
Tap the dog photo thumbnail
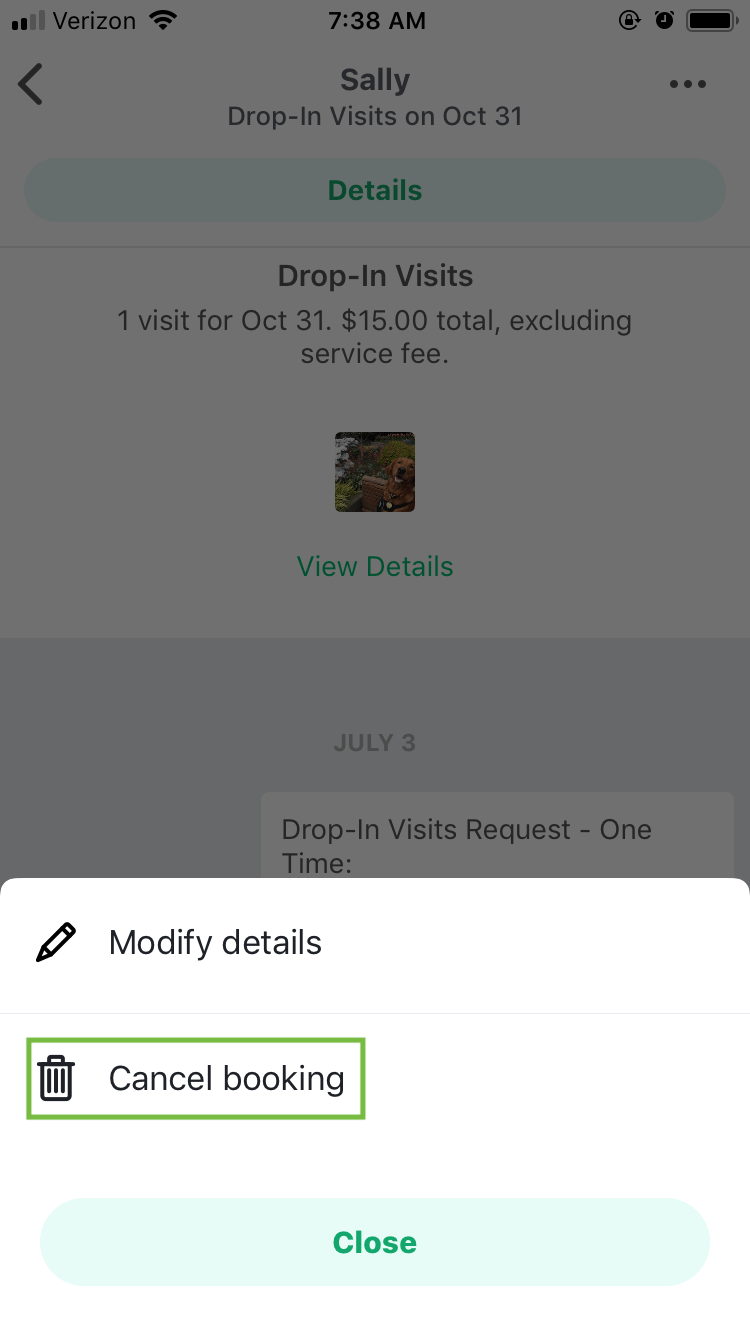click(x=374, y=471)
